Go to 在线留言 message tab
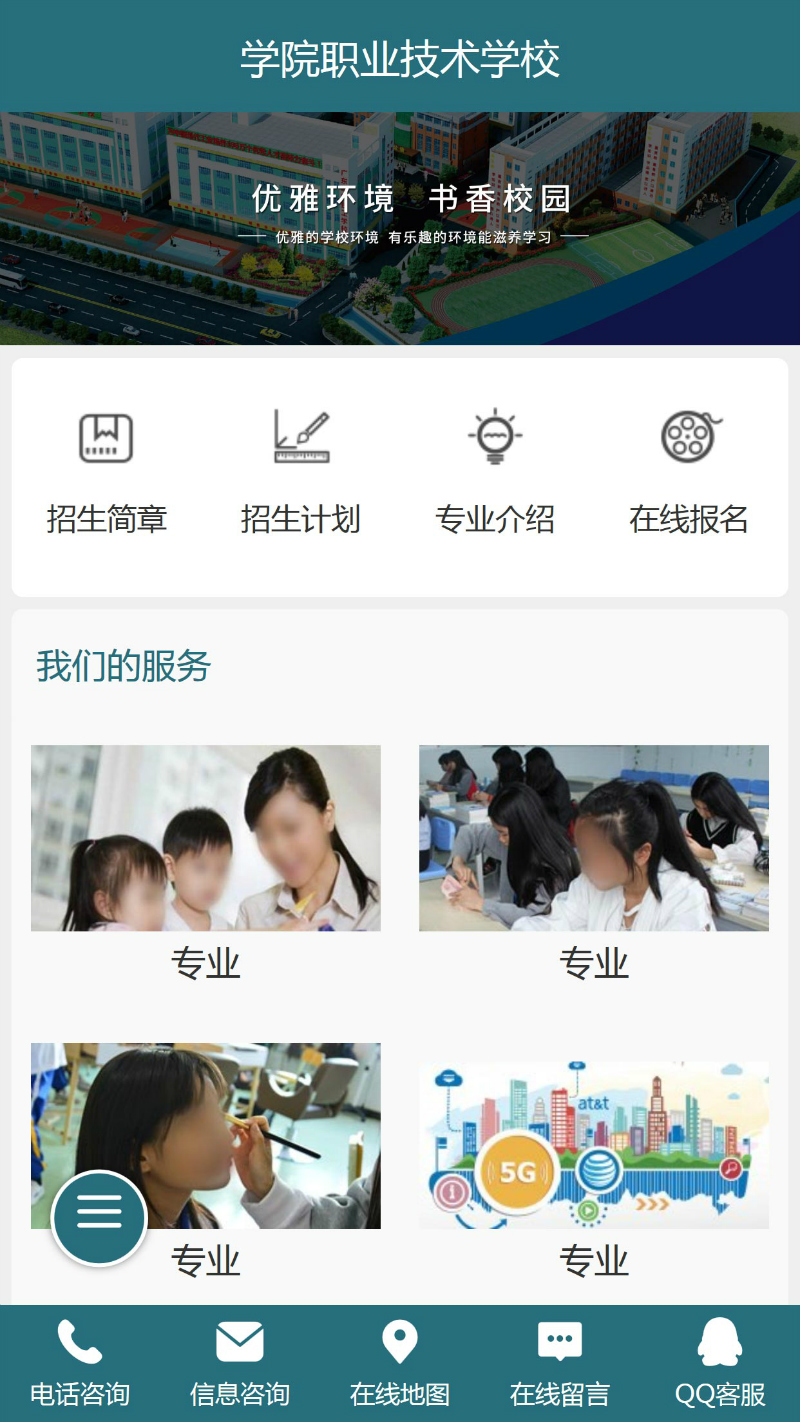This screenshot has height=1422, width=800. (x=560, y=1363)
